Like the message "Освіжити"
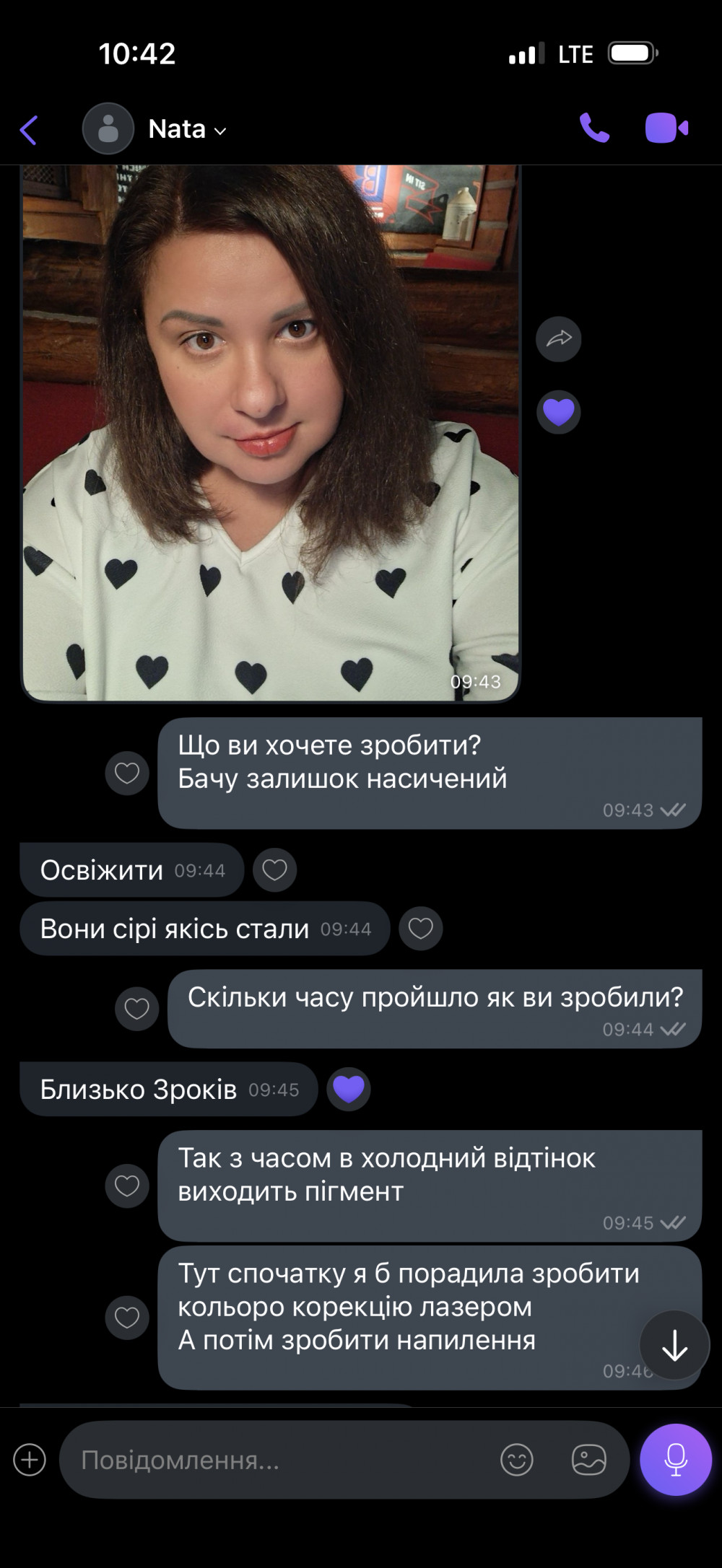 click(274, 870)
